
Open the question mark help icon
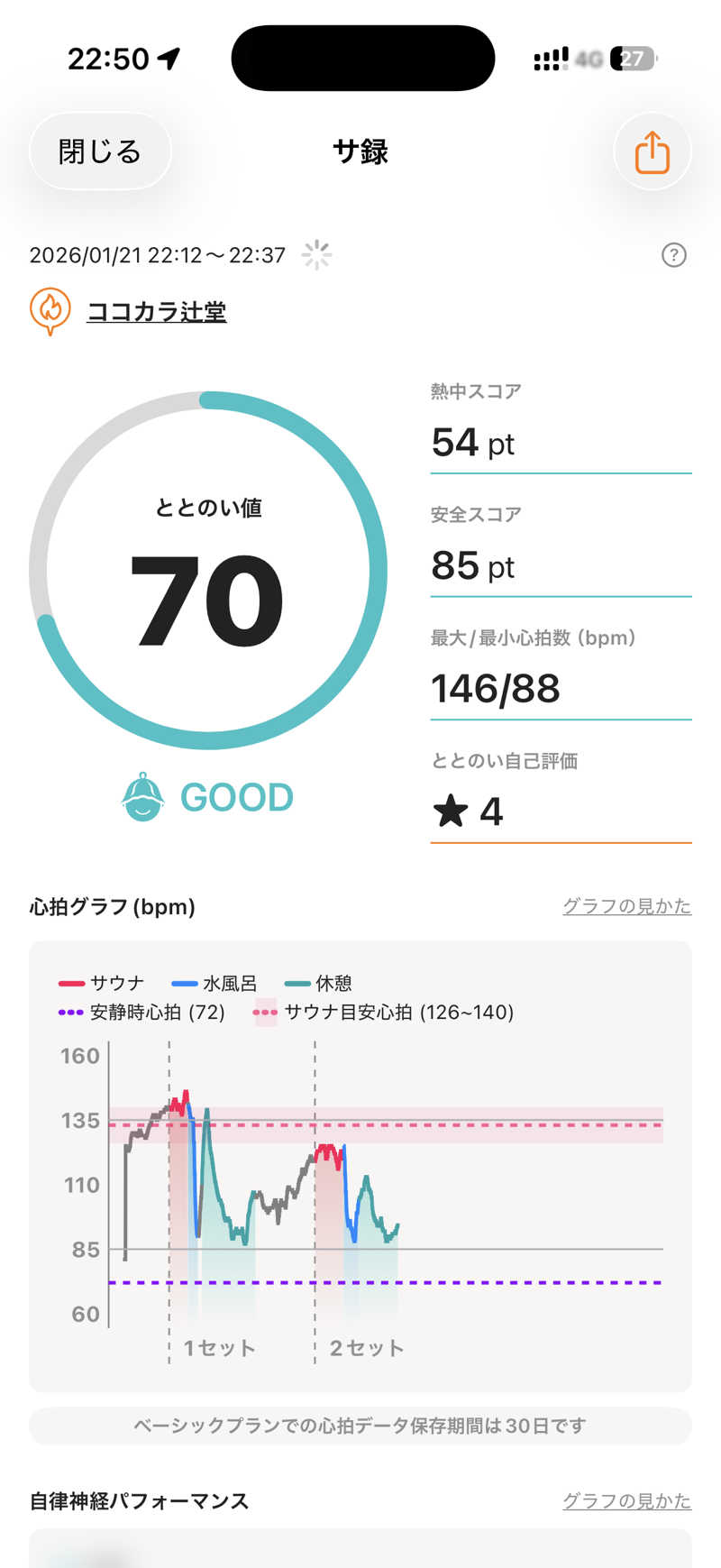pyautogui.click(x=673, y=255)
